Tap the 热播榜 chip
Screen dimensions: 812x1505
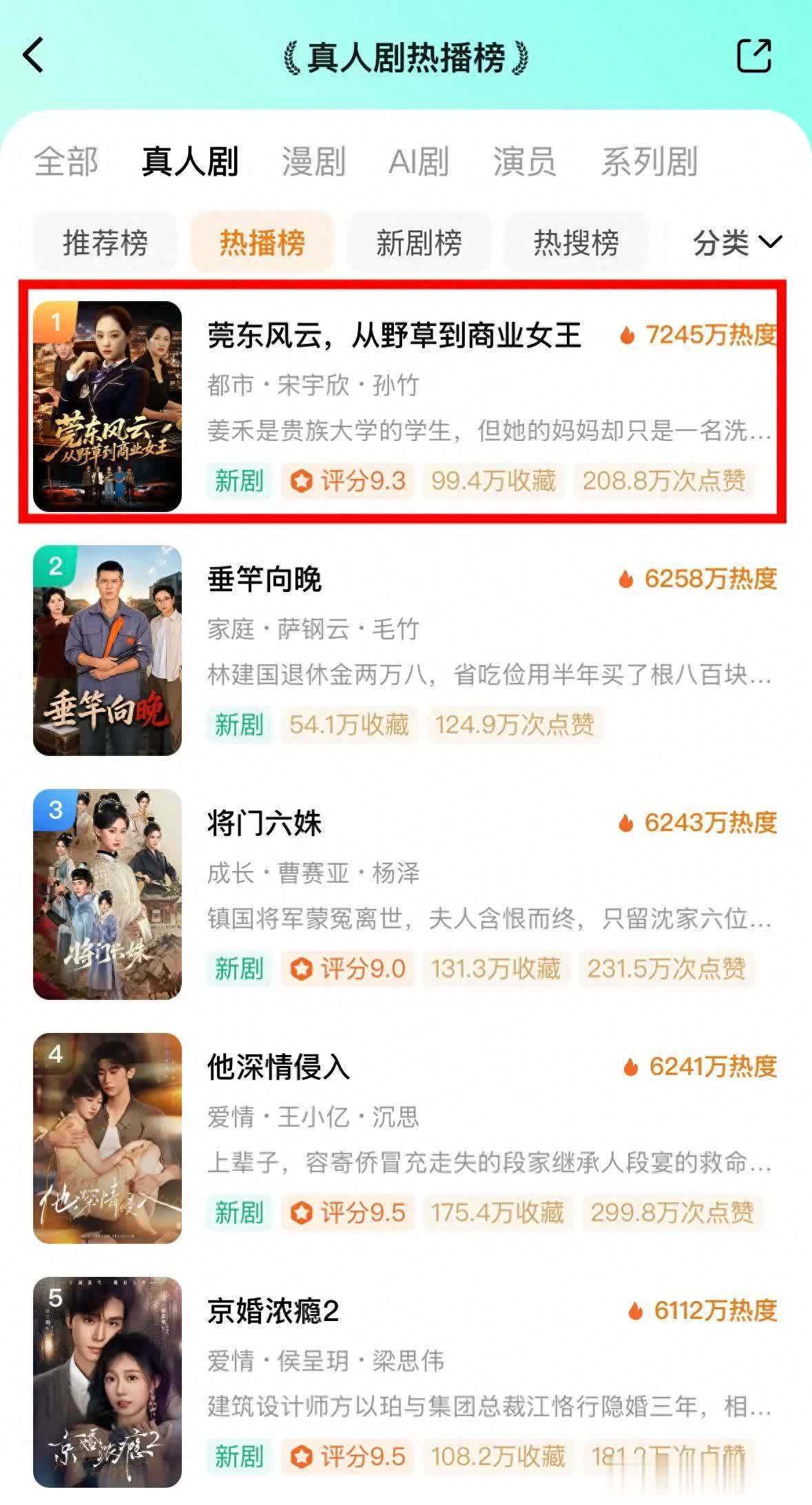(x=262, y=243)
